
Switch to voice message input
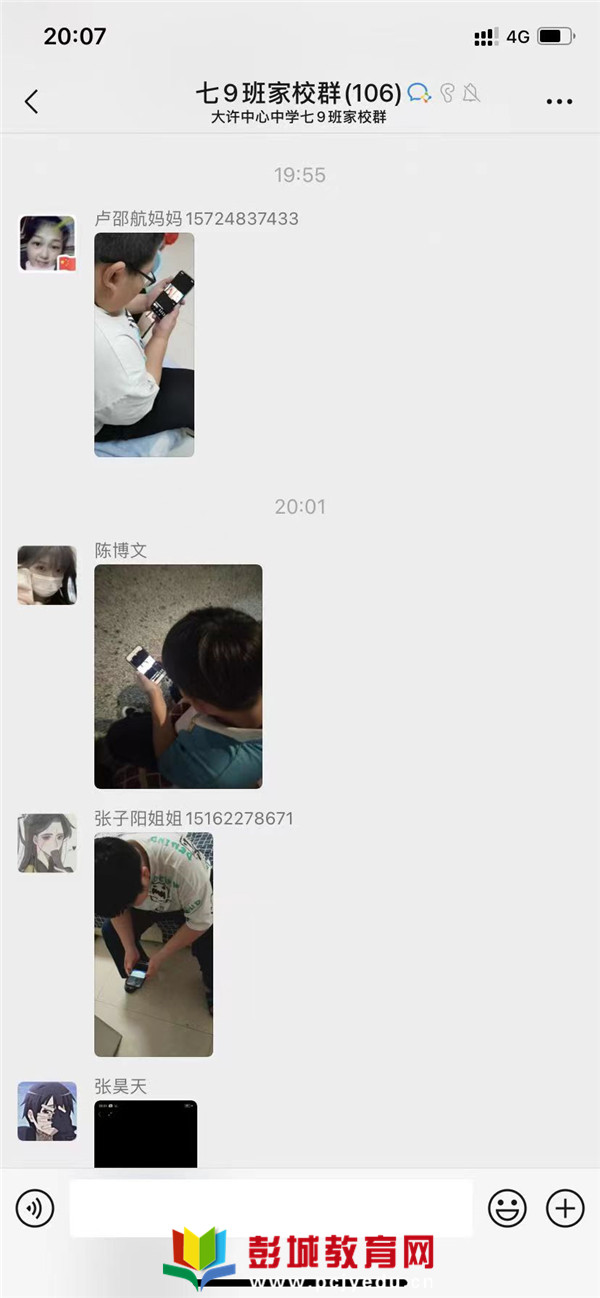click(35, 1209)
